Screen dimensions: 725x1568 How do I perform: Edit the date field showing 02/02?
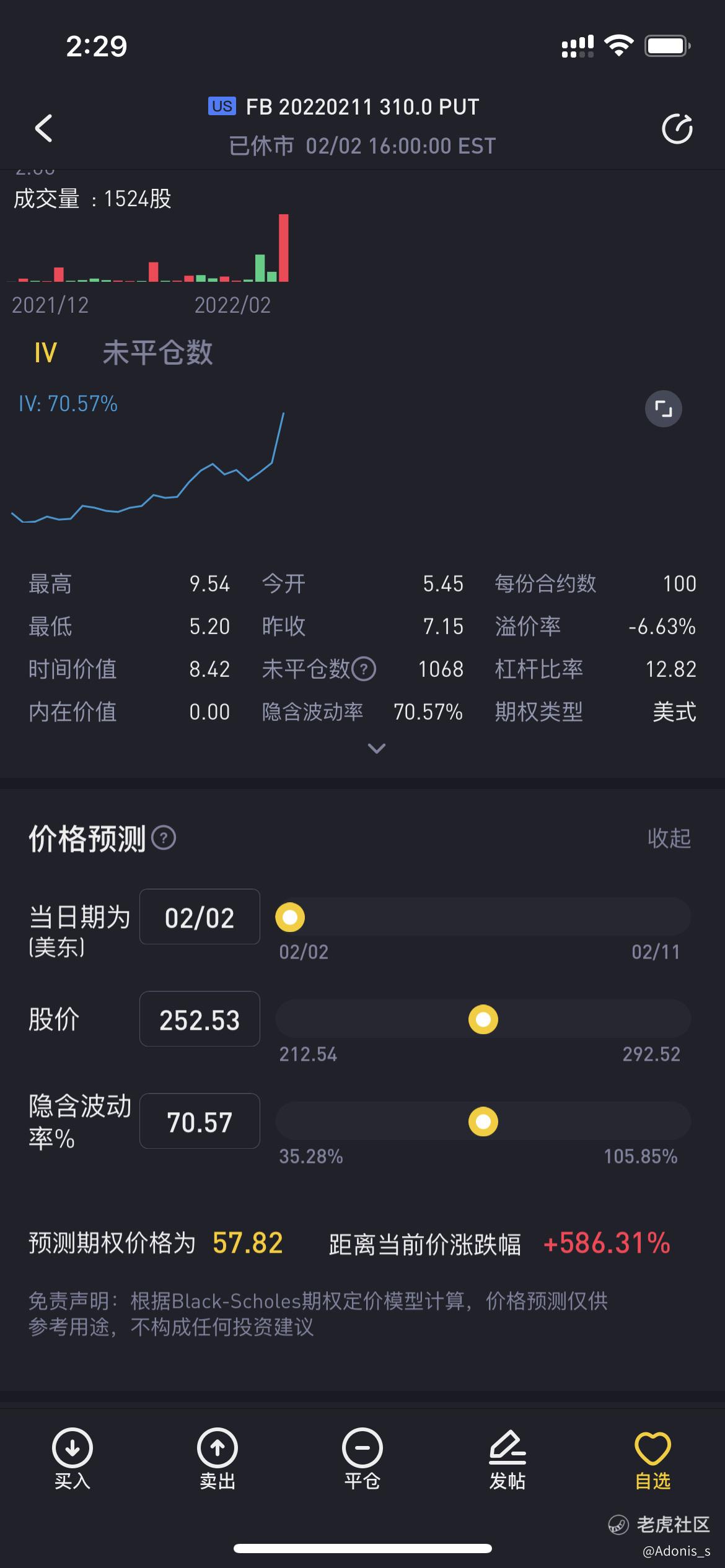coord(200,917)
